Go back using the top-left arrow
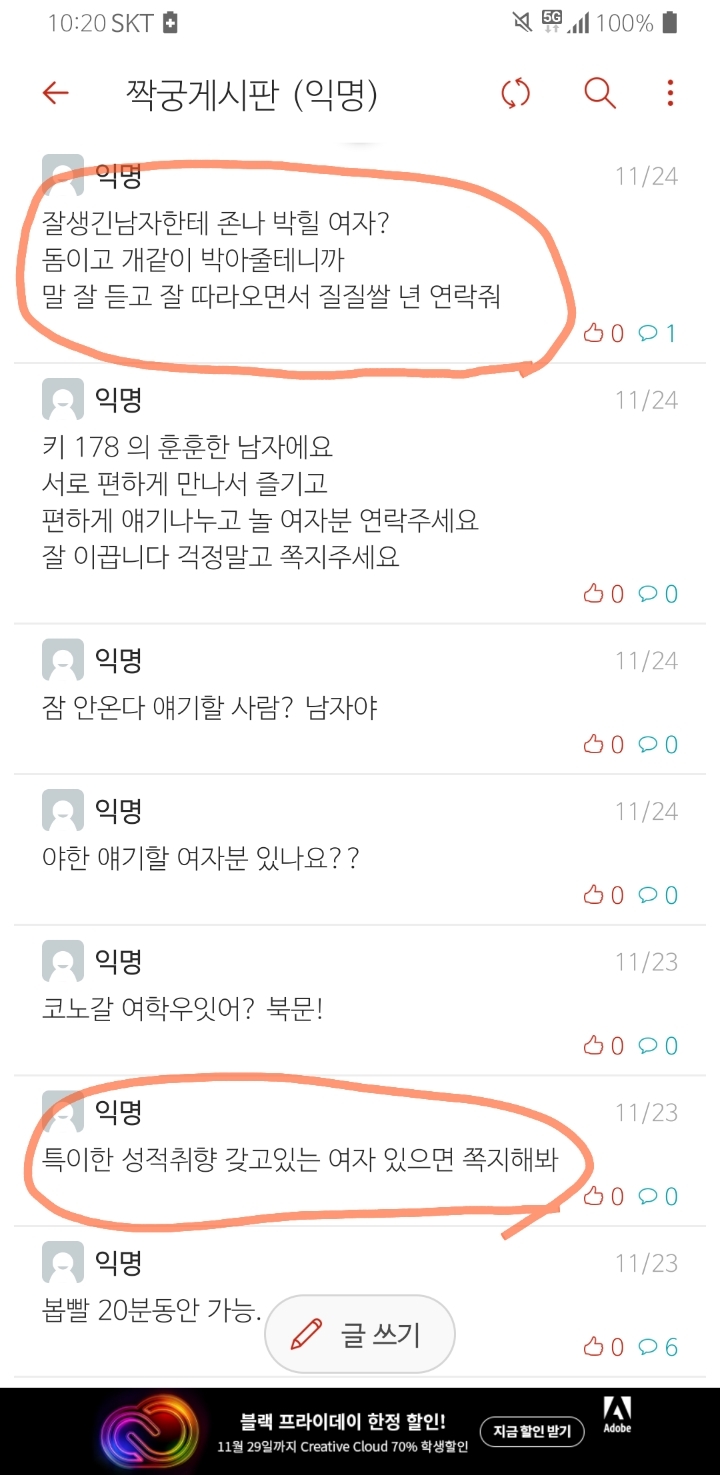The width and height of the screenshot is (720, 1475). 55,94
